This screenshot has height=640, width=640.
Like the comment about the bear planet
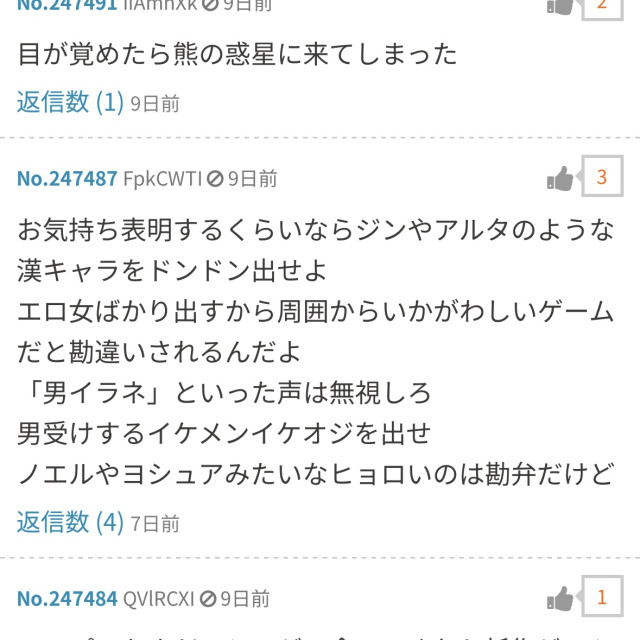tap(561, 6)
